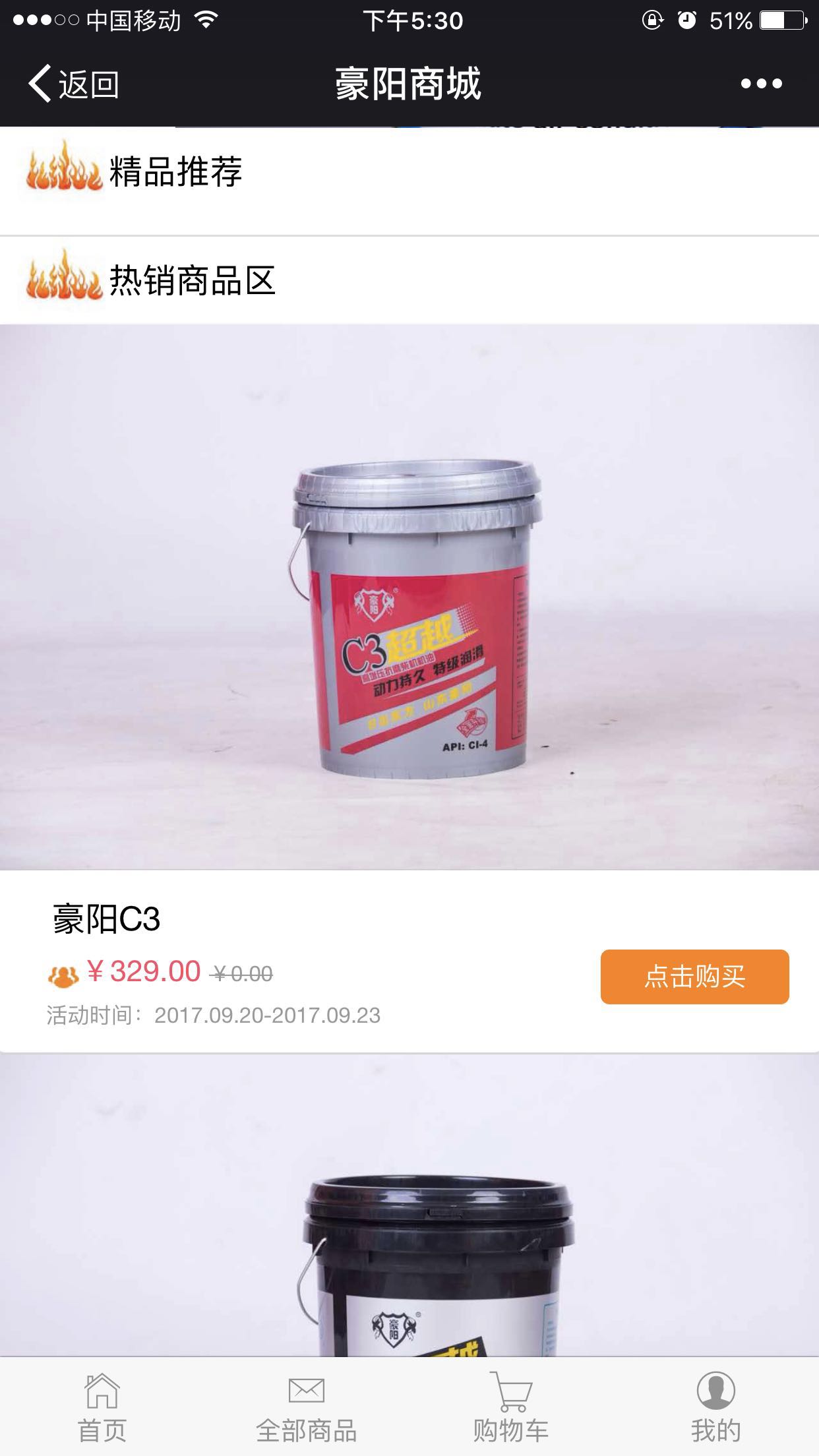The image size is (819, 1456).
Task: Go back using the 返回 button
Action: click(73, 84)
